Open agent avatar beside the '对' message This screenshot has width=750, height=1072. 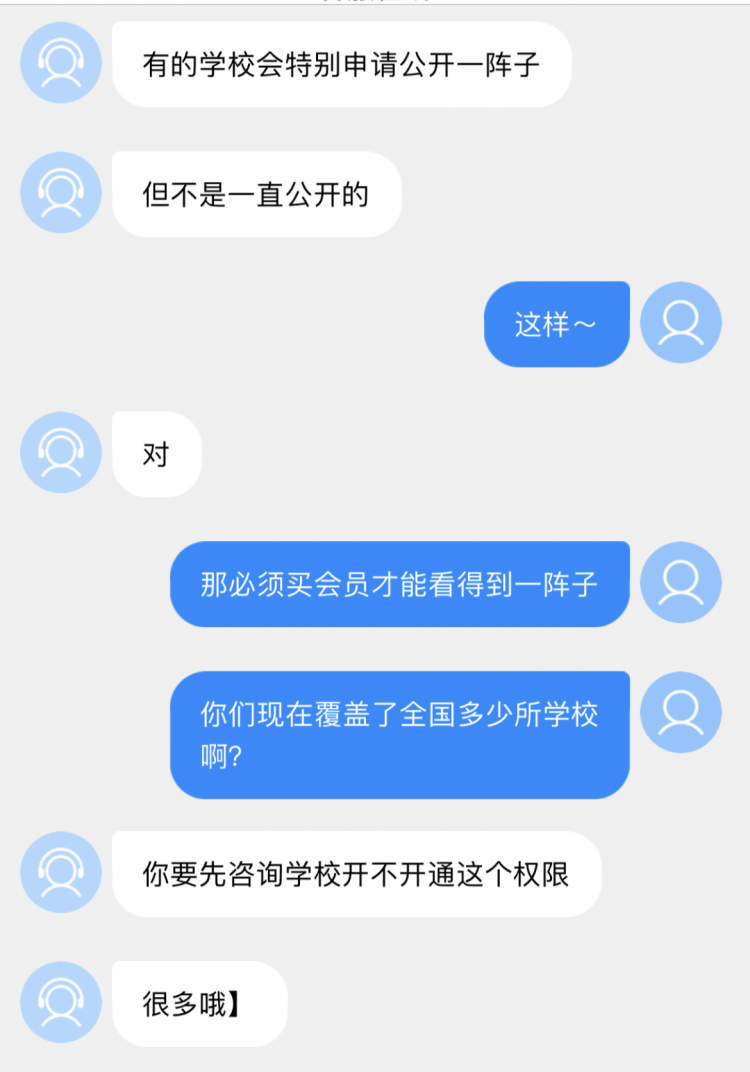click(x=61, y=452)
